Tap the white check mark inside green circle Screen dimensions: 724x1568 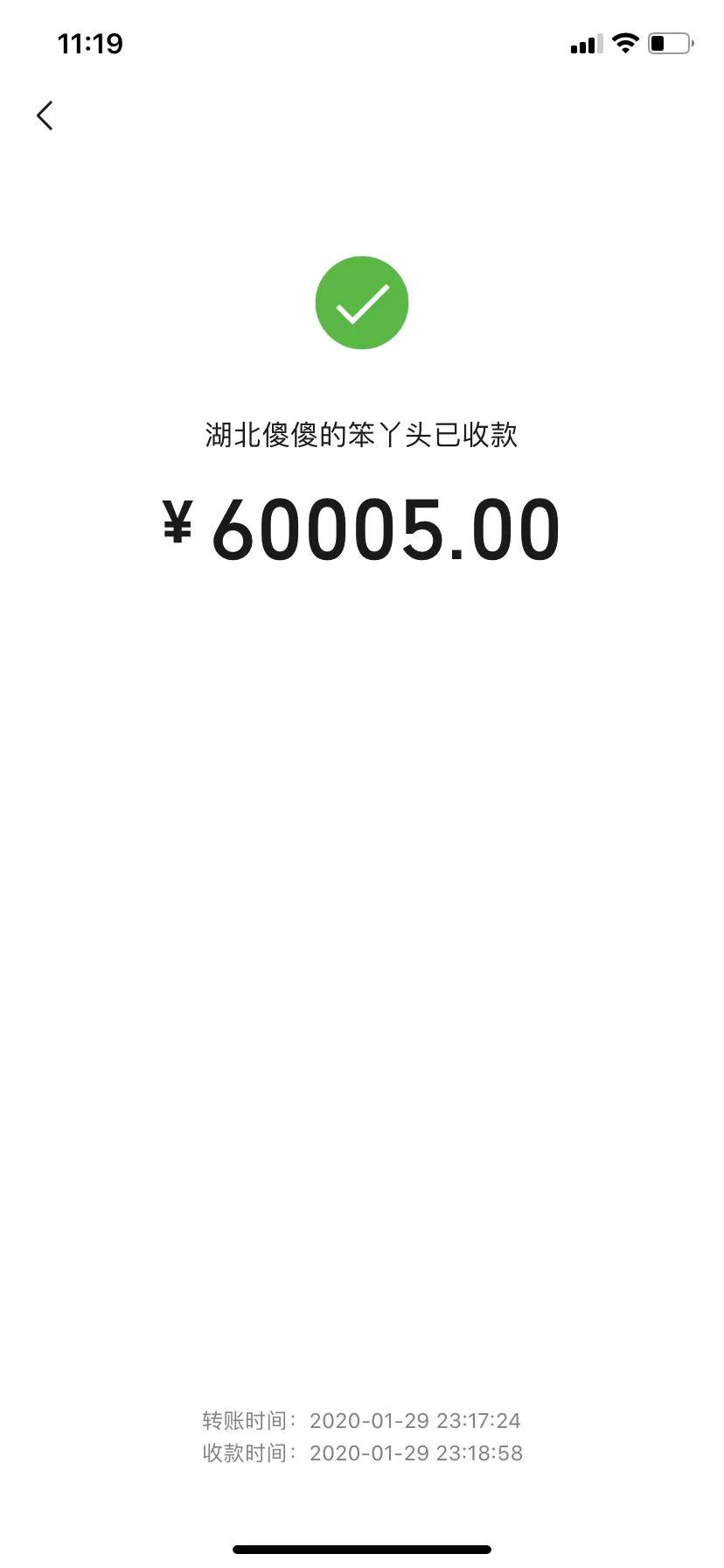point(362,304)
